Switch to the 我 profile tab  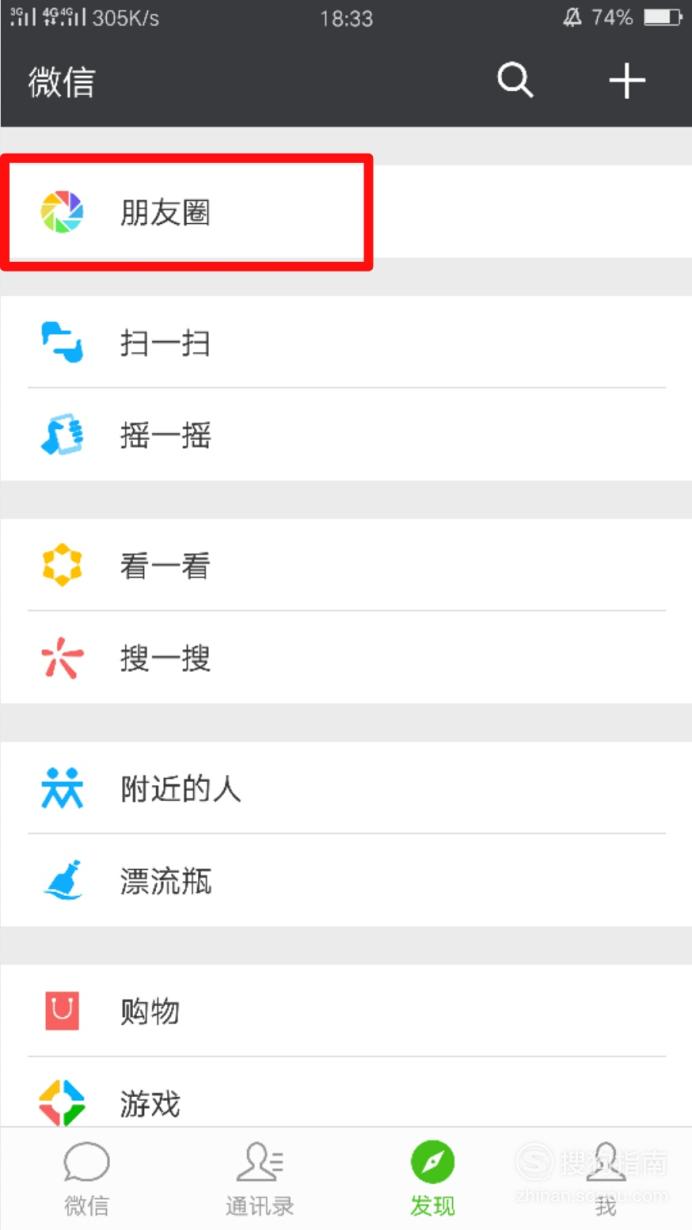point(605,1180)
